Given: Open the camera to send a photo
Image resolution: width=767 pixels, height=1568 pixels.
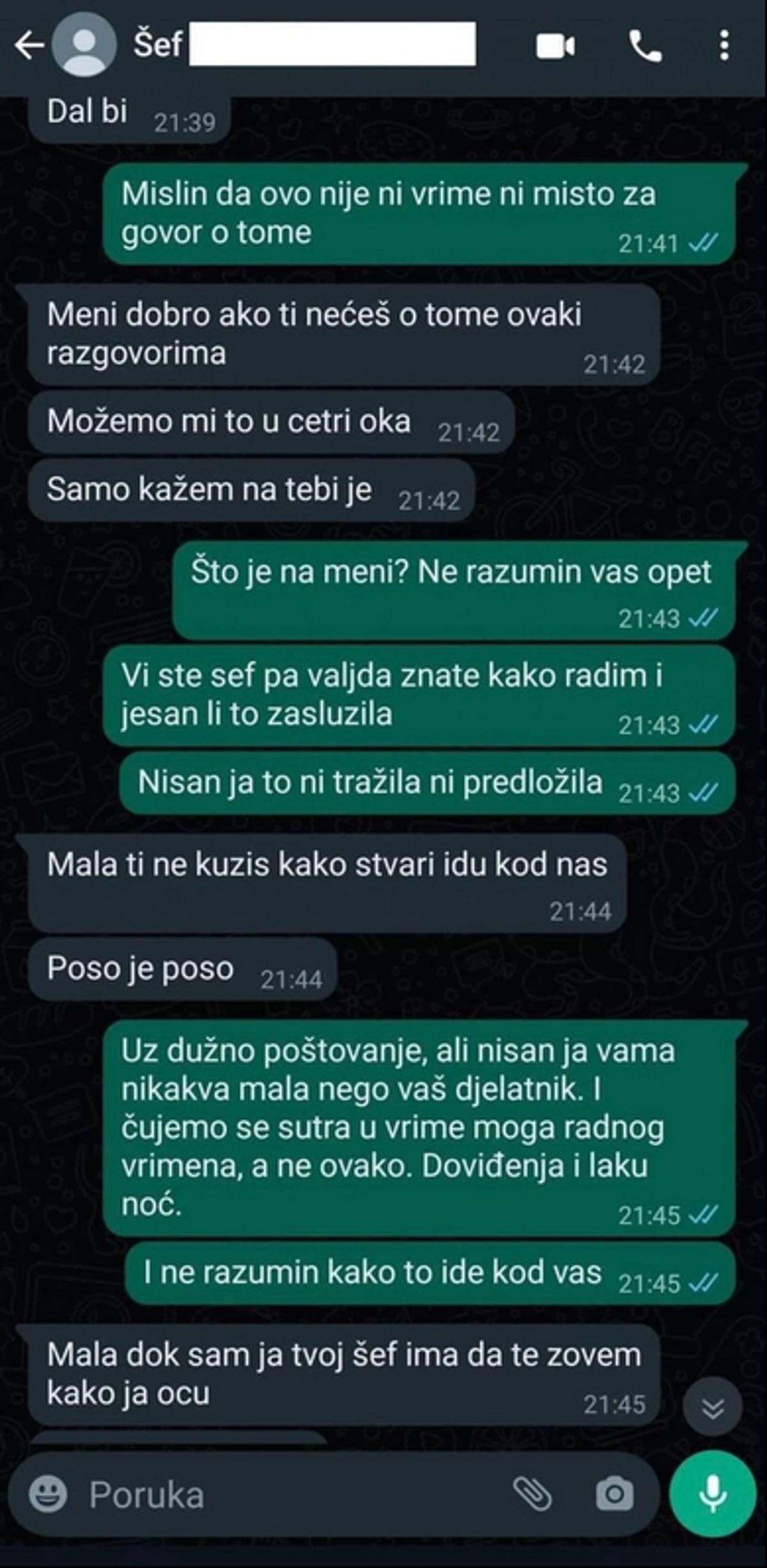Looking at the screenshot, I should (614, 1495).
